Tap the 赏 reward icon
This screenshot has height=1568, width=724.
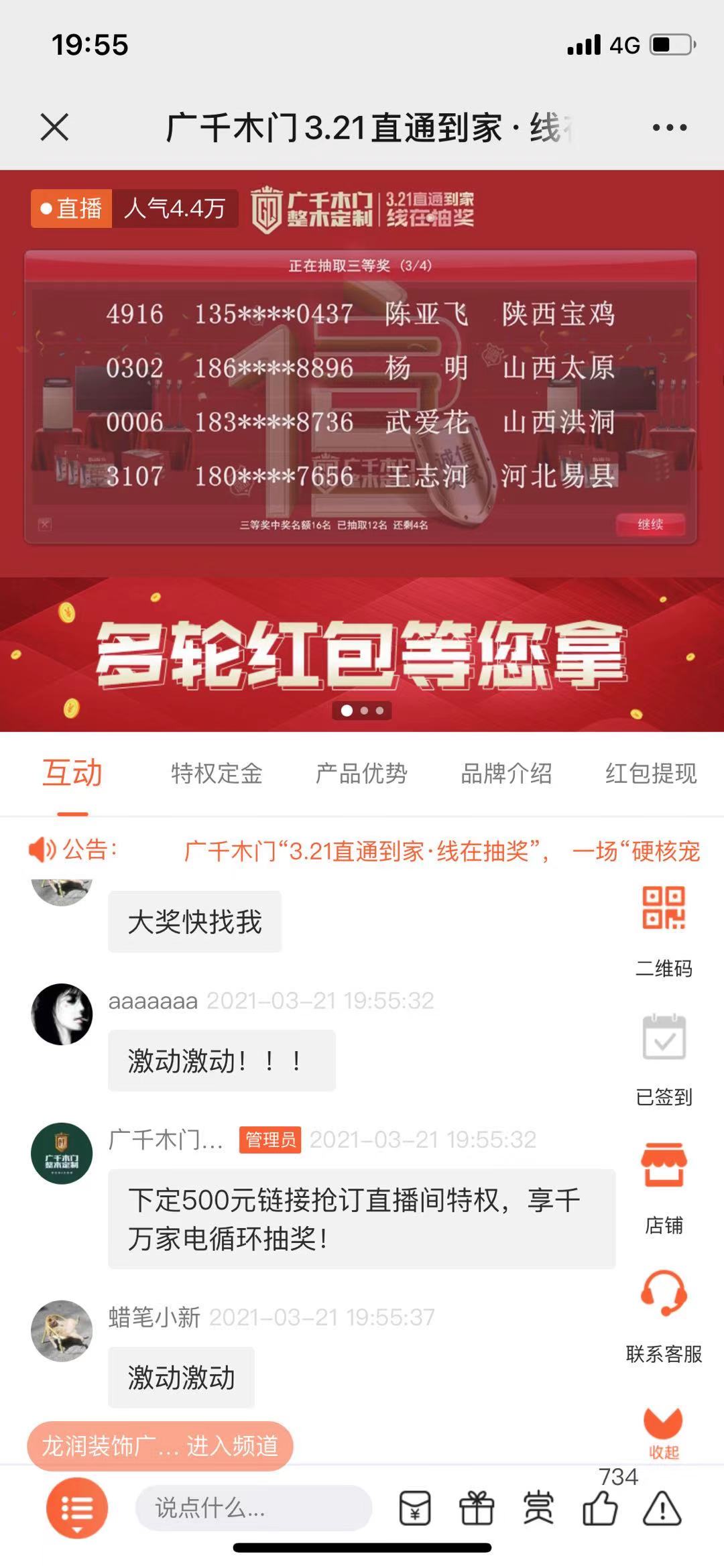tap(538, 1508)
